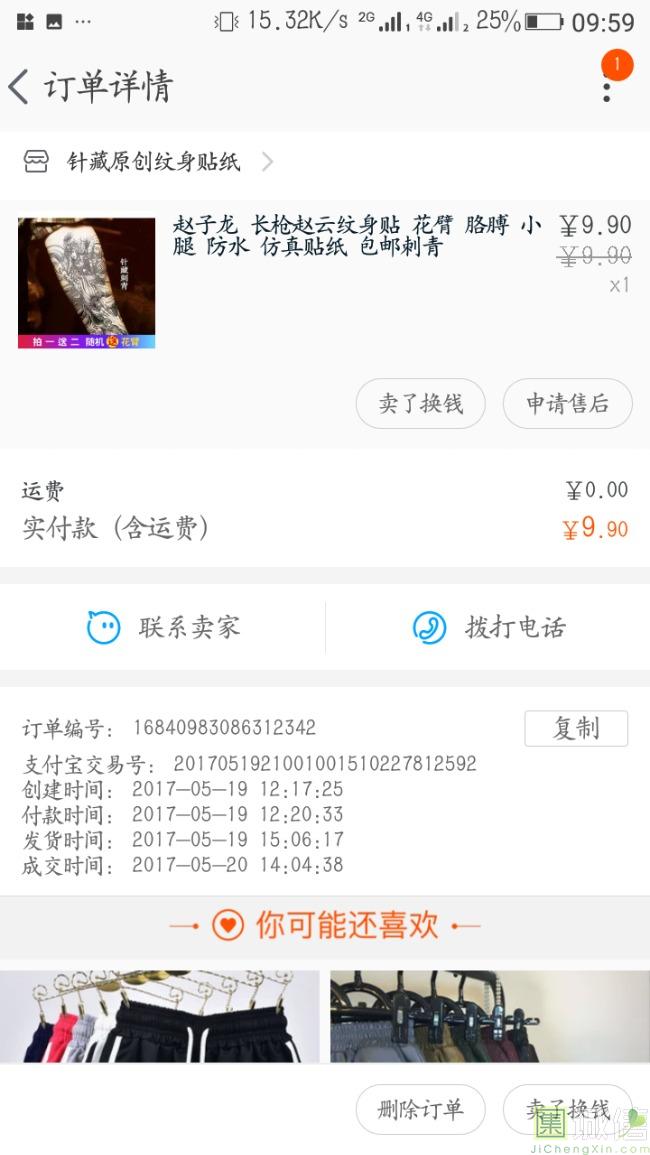
Task: Open the 赵子龙 纹身贴 product thumbnail
Action: pos(87,283)
